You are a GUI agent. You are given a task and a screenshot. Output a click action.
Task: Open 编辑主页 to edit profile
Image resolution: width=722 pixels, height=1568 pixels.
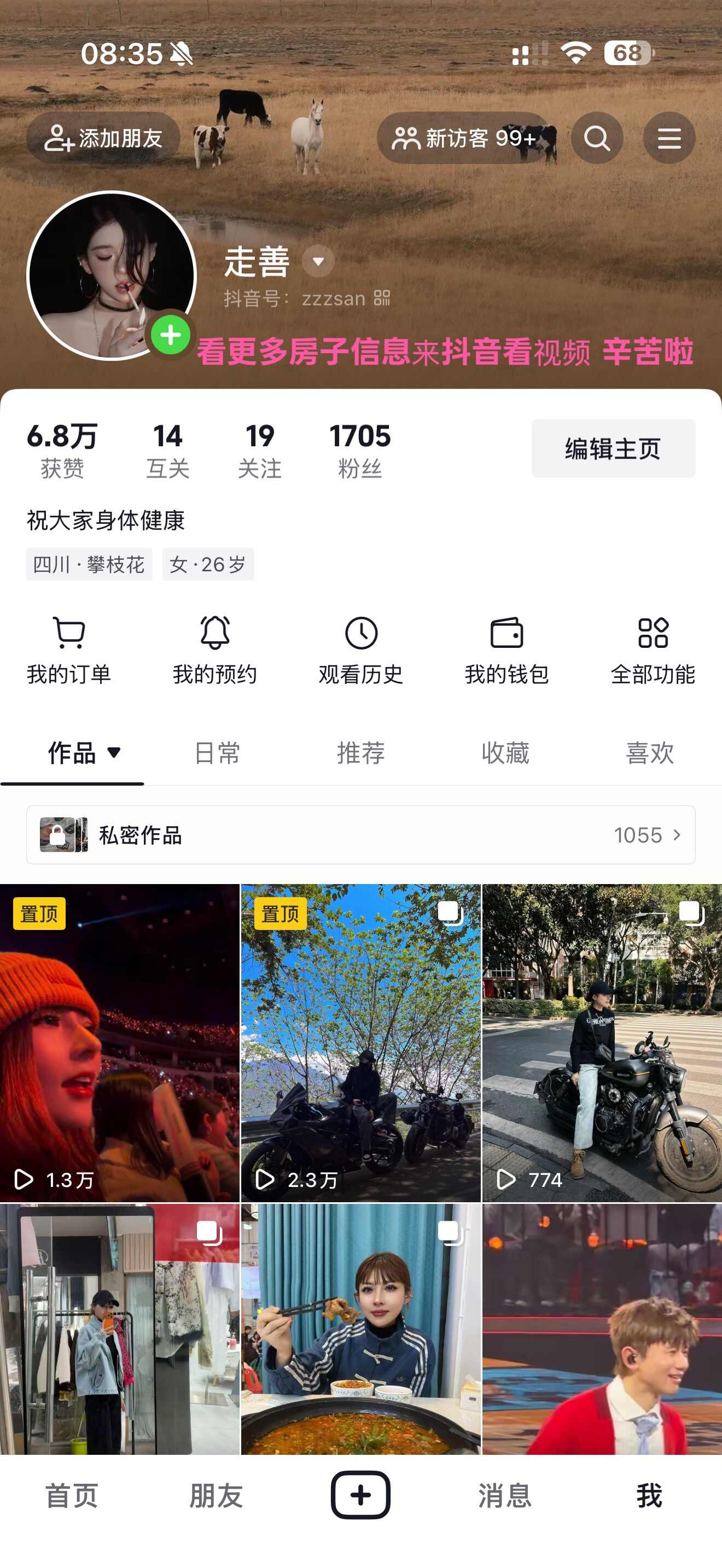tap(613, 449)
